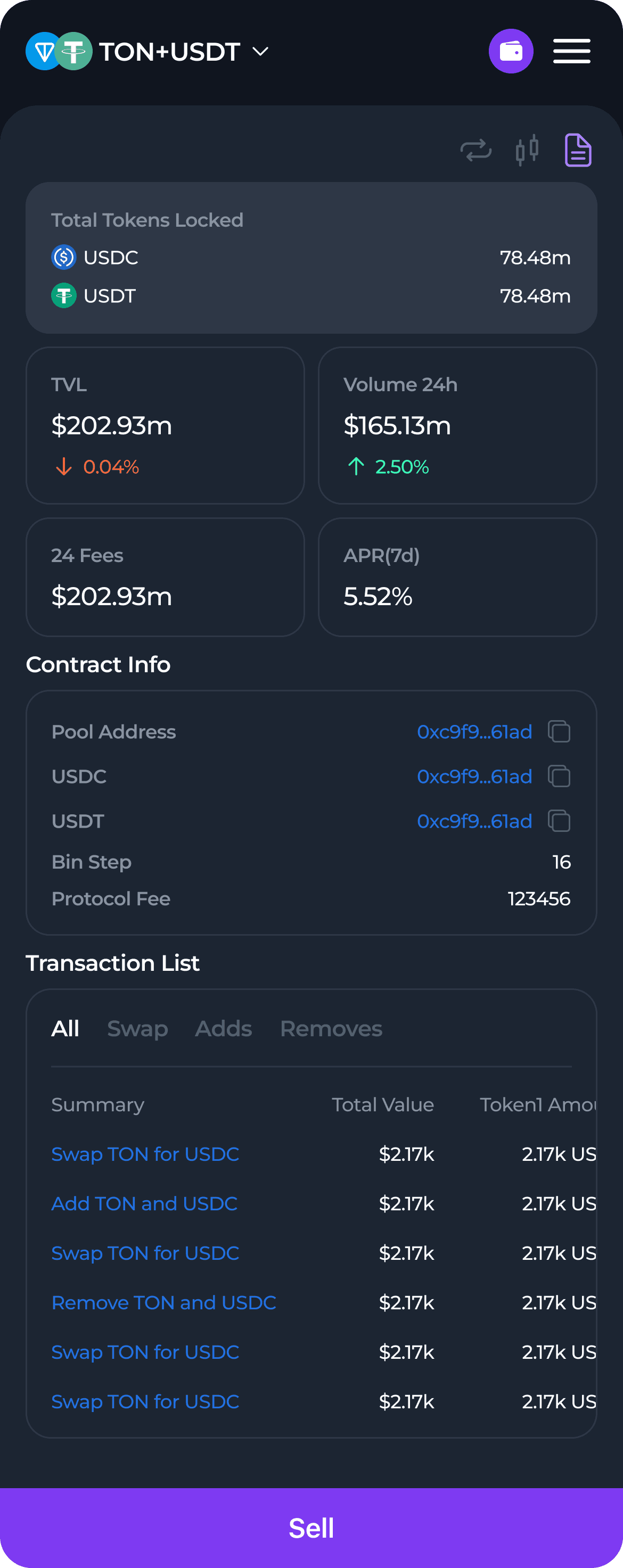623x1568 pixels.
Task: Copy the USDC contract address icon
Action: (x=560, y=776)
